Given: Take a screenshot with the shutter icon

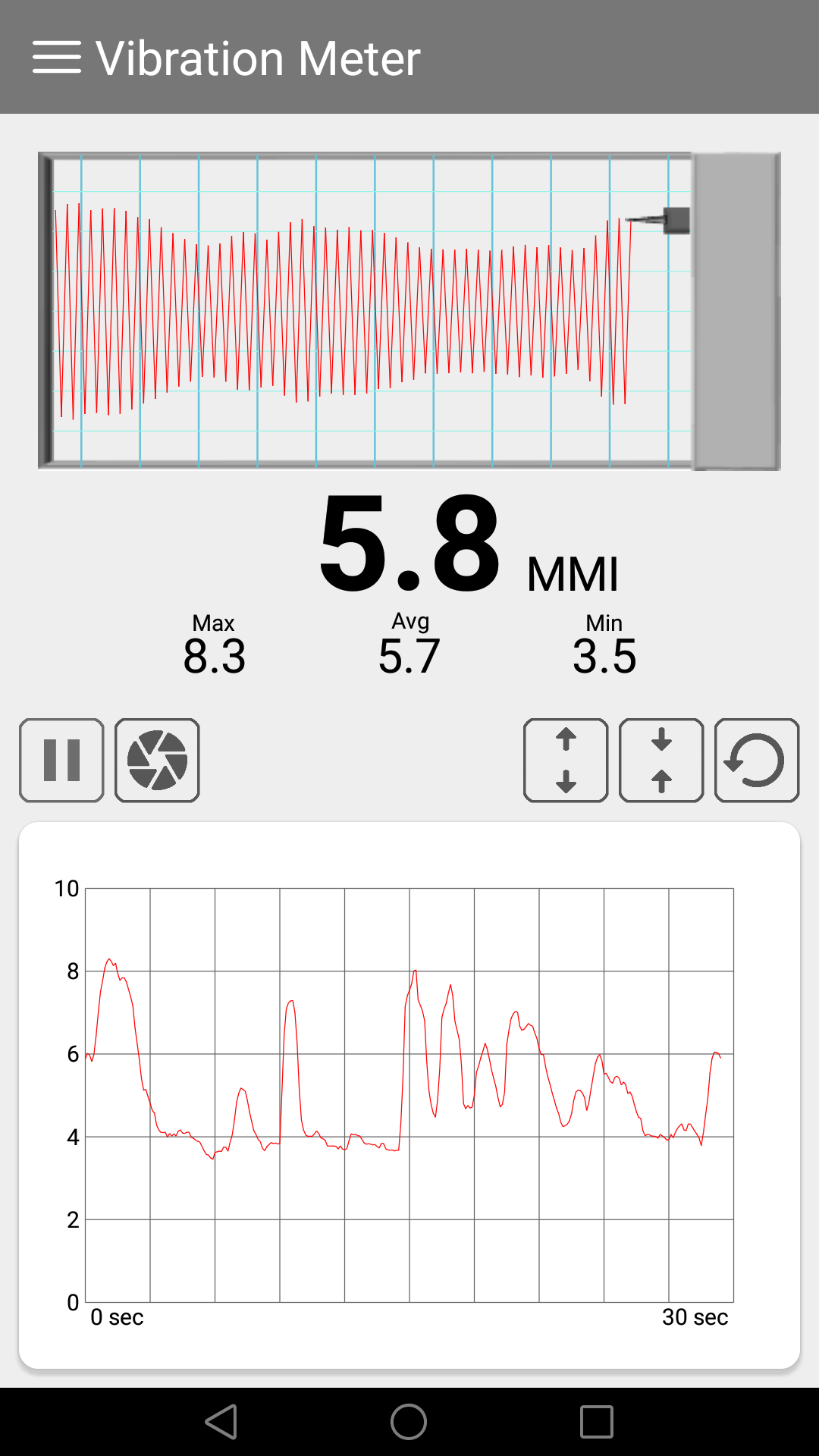Looking at the screenshot, I should 157,760.
